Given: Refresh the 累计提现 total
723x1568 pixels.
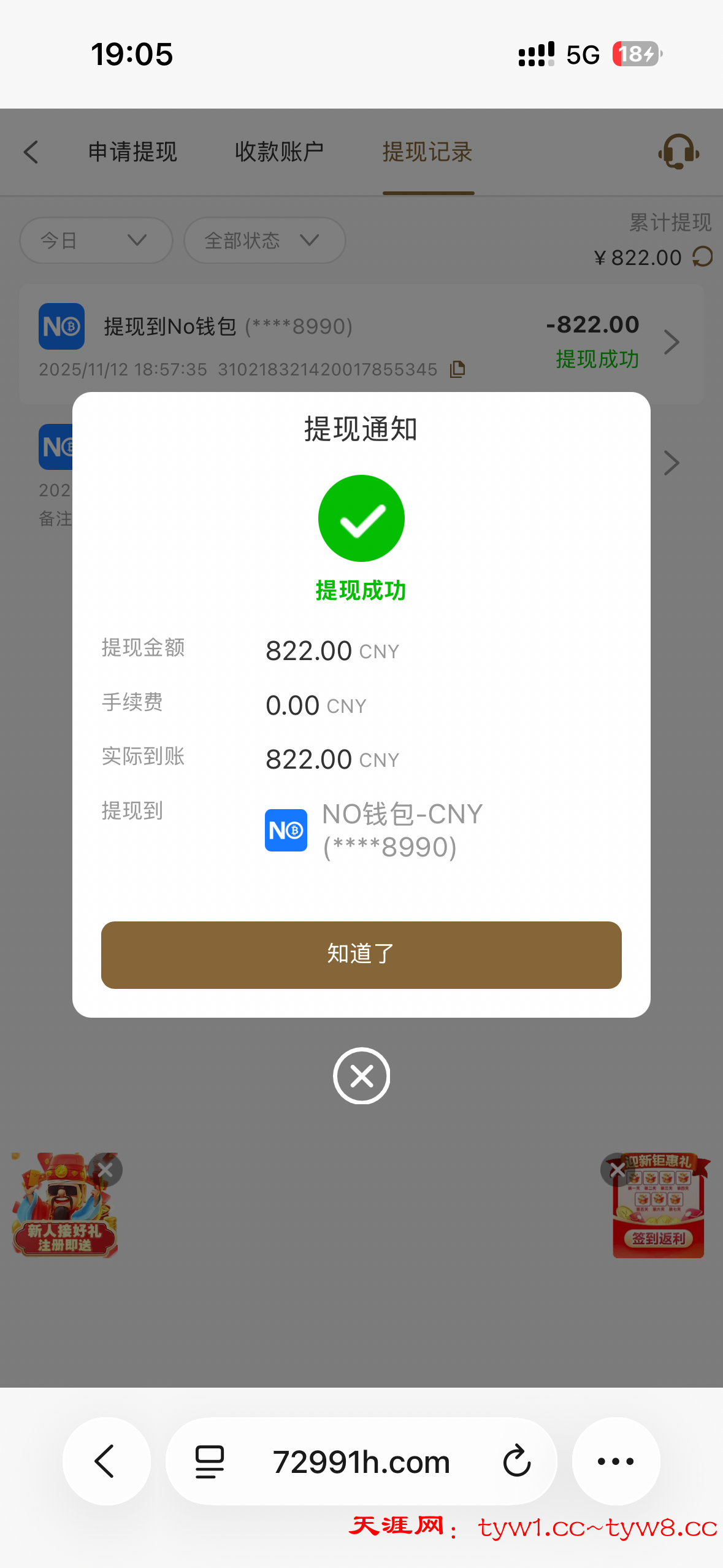Looking at the screenshot, I should (x=703, y=256).
